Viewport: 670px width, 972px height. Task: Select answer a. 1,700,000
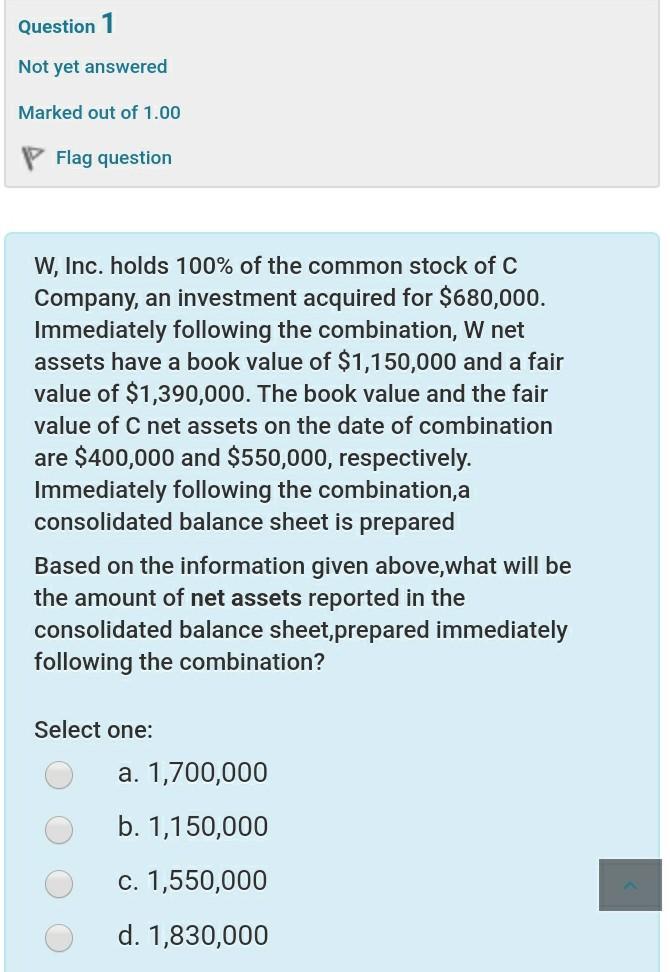tap(60, 774)
